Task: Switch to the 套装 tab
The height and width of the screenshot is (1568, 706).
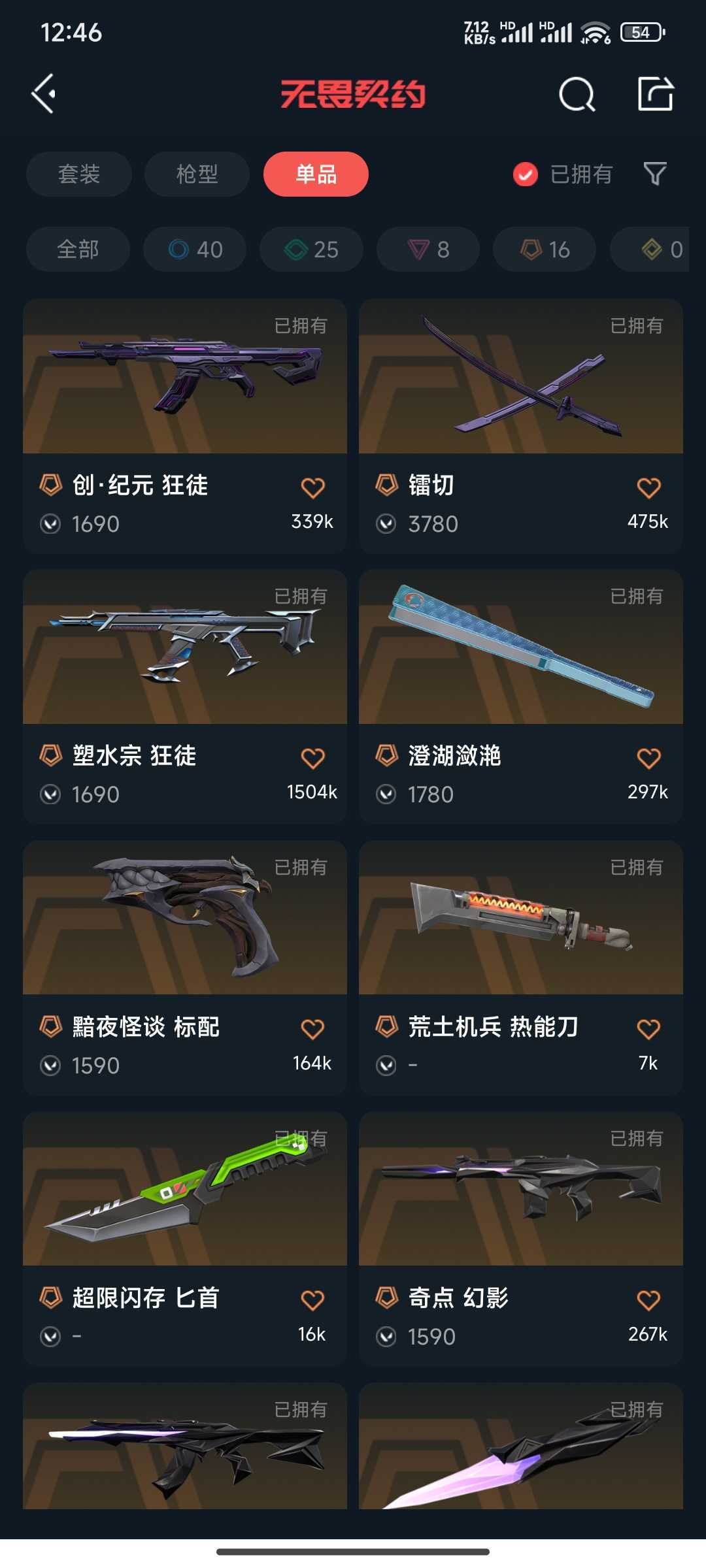Action: tap(79, 174)
